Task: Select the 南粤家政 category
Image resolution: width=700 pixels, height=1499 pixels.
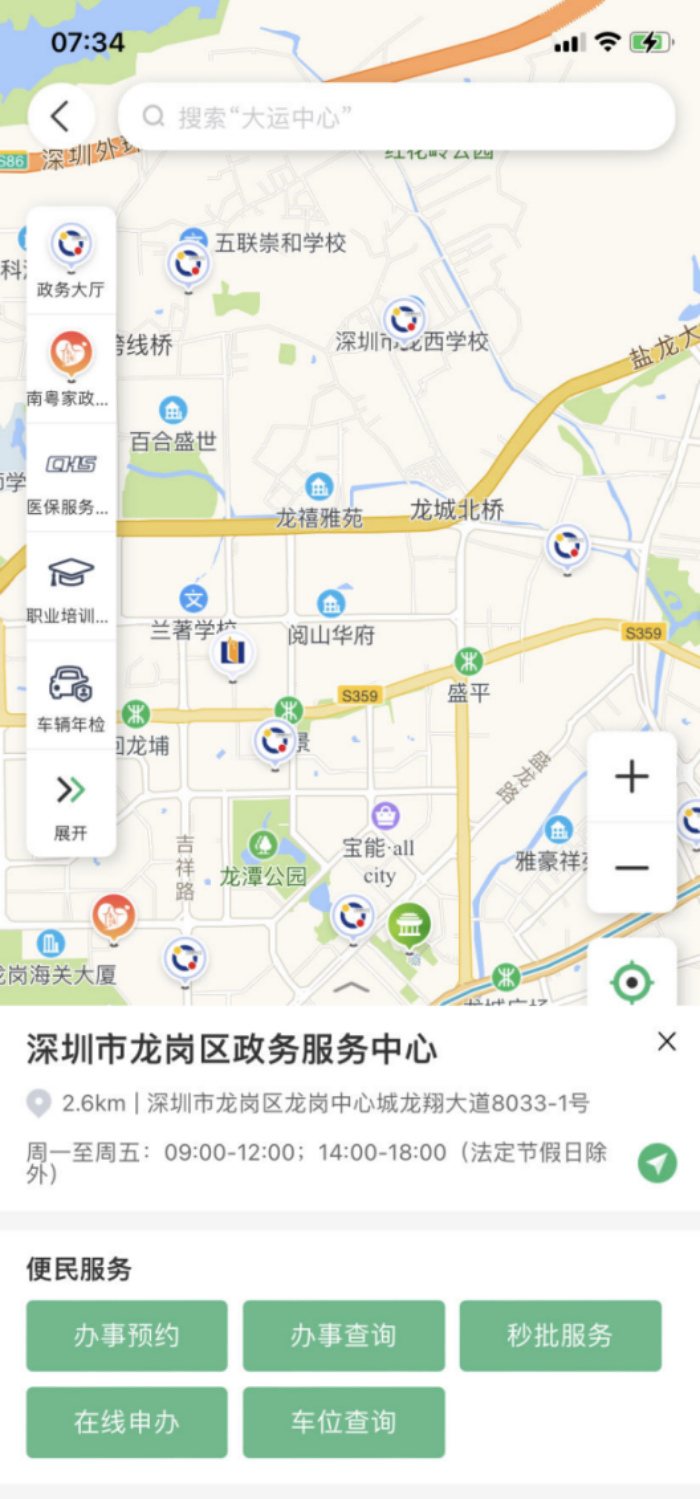Action: 71,369
